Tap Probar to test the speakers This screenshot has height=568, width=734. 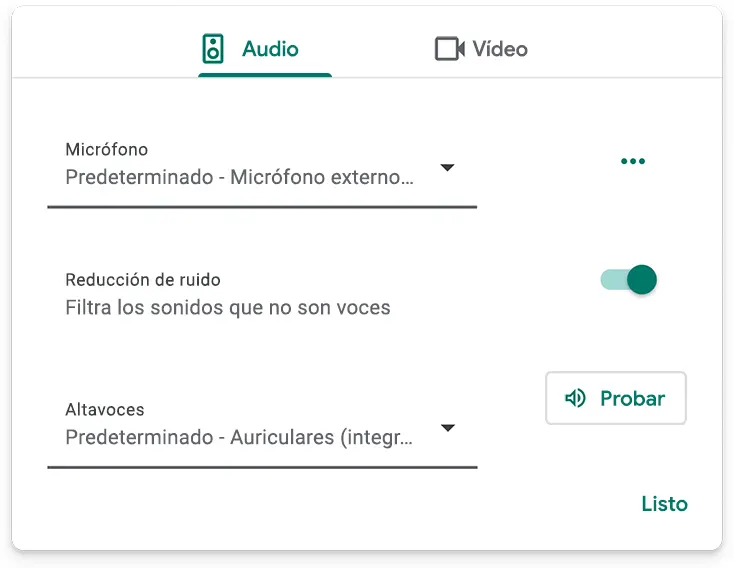coord(615,398)
